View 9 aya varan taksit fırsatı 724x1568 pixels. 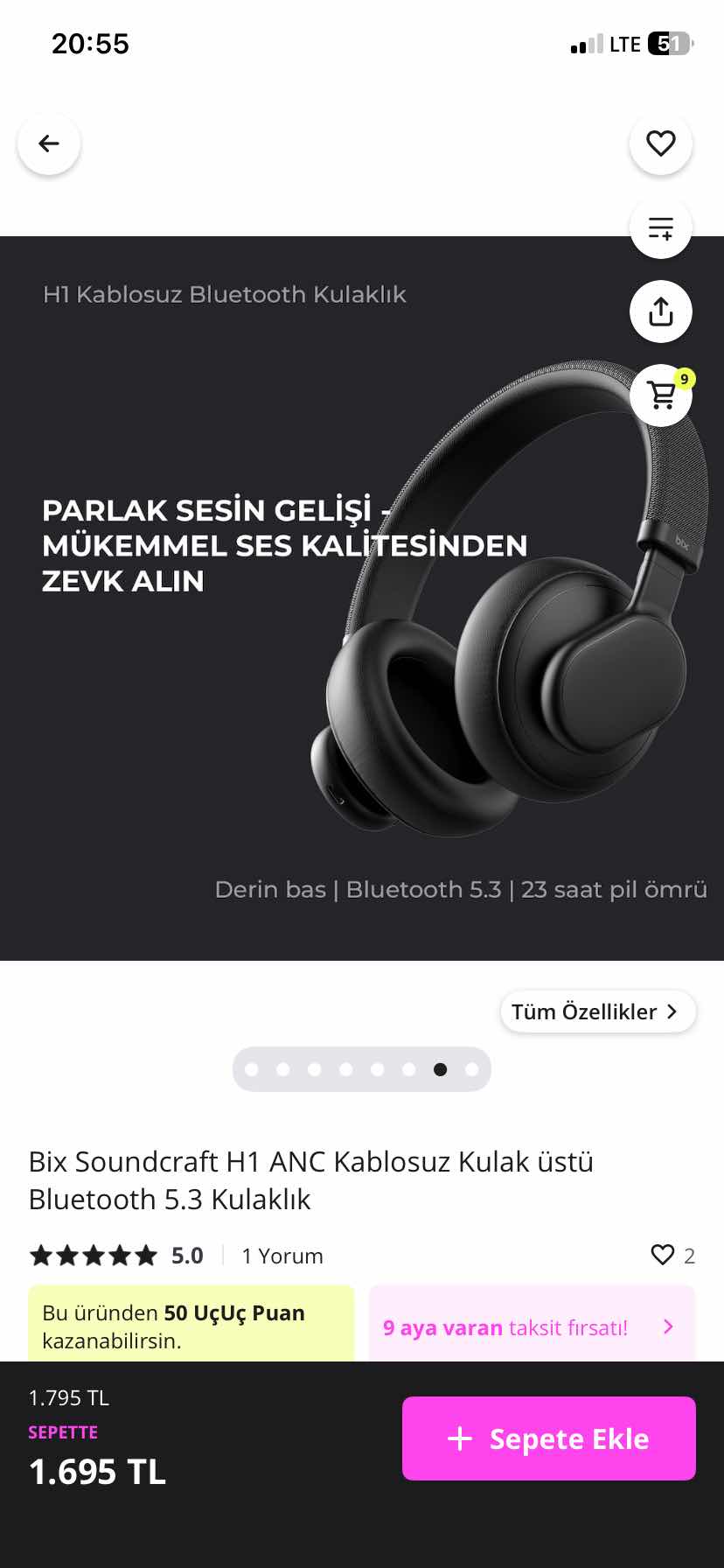(x=531, y=1326)
